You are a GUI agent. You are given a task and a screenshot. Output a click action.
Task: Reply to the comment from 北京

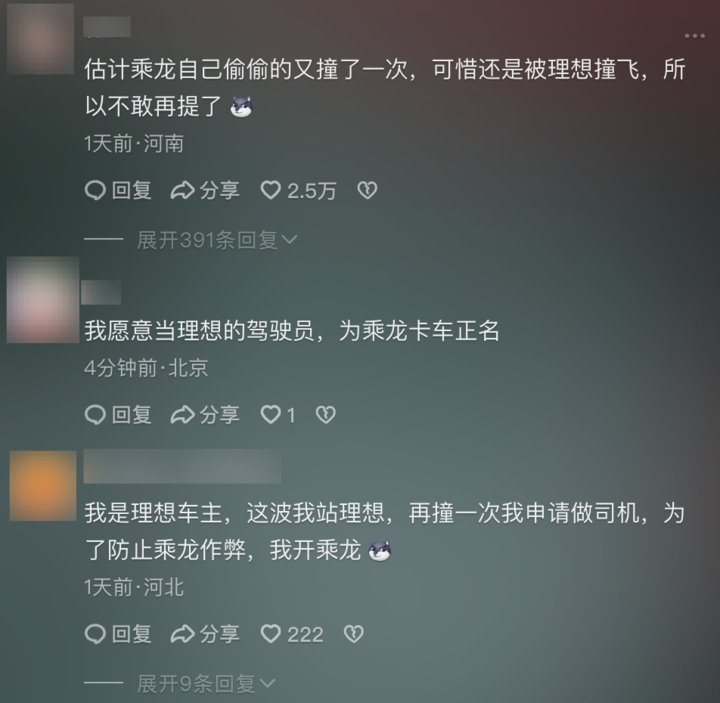pos(118,414)
